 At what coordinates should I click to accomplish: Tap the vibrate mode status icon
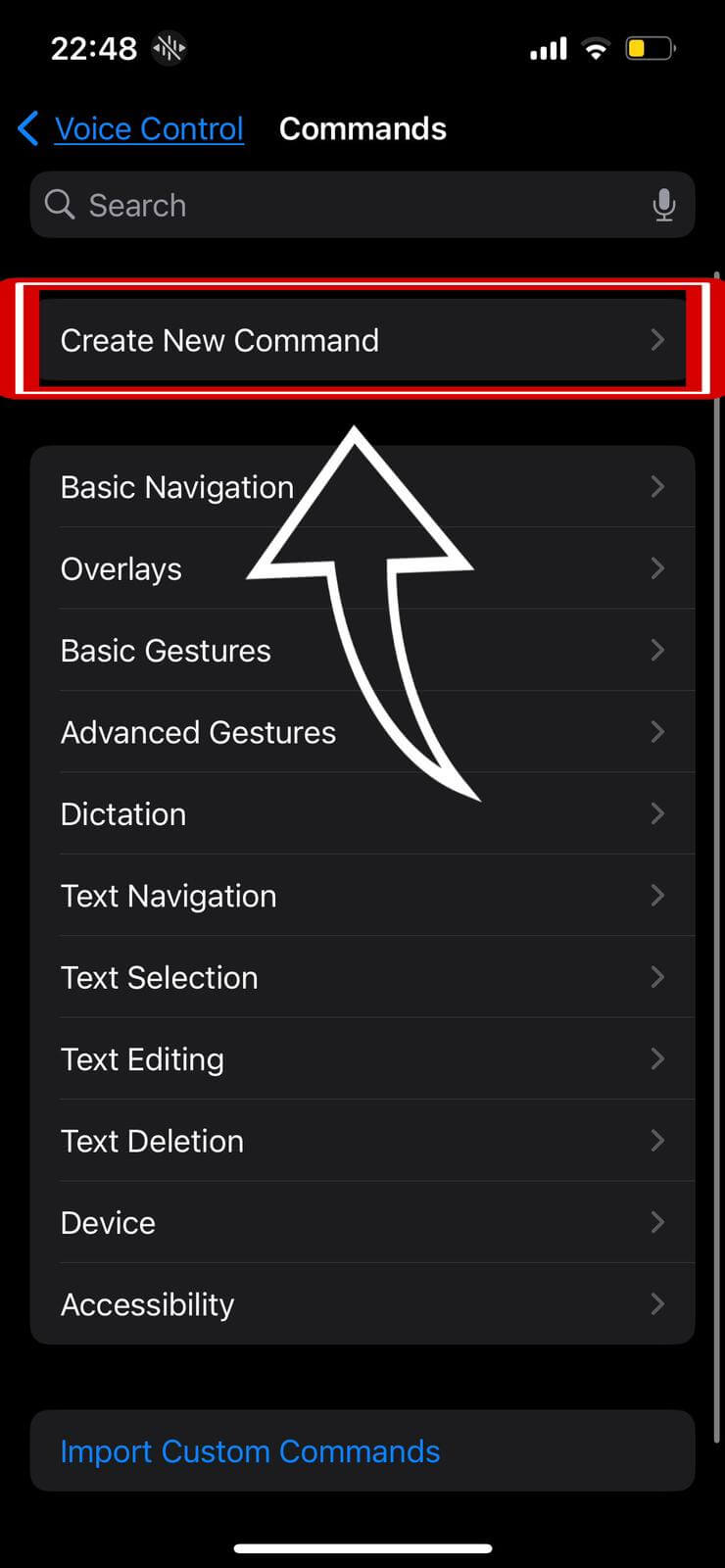(x=168, y=48)
